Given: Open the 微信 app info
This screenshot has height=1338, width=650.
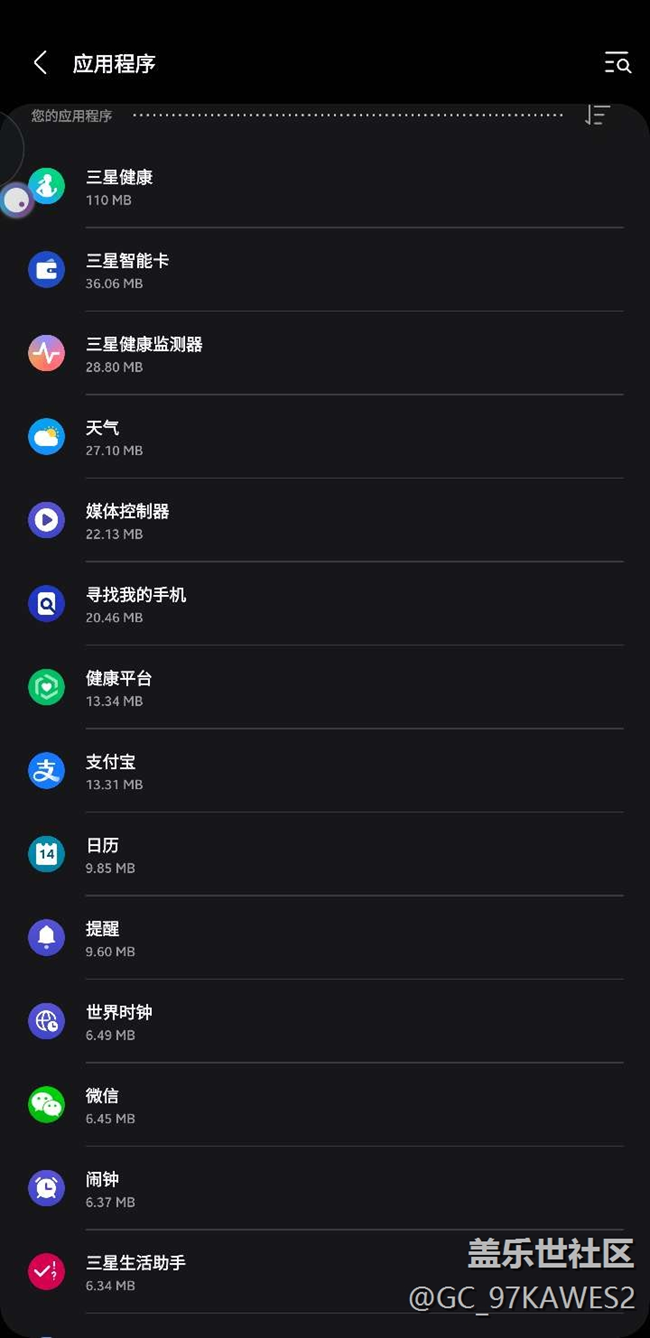Looking at the screenshot, I should 325,1105.
